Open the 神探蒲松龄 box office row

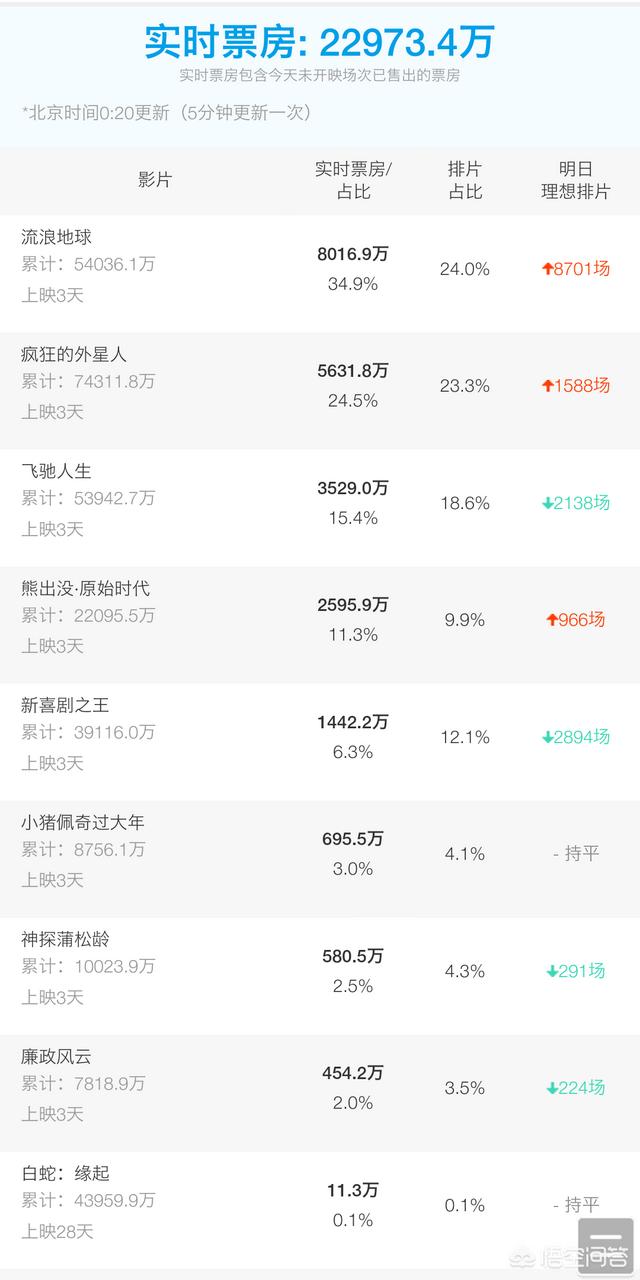click(320, 975)
